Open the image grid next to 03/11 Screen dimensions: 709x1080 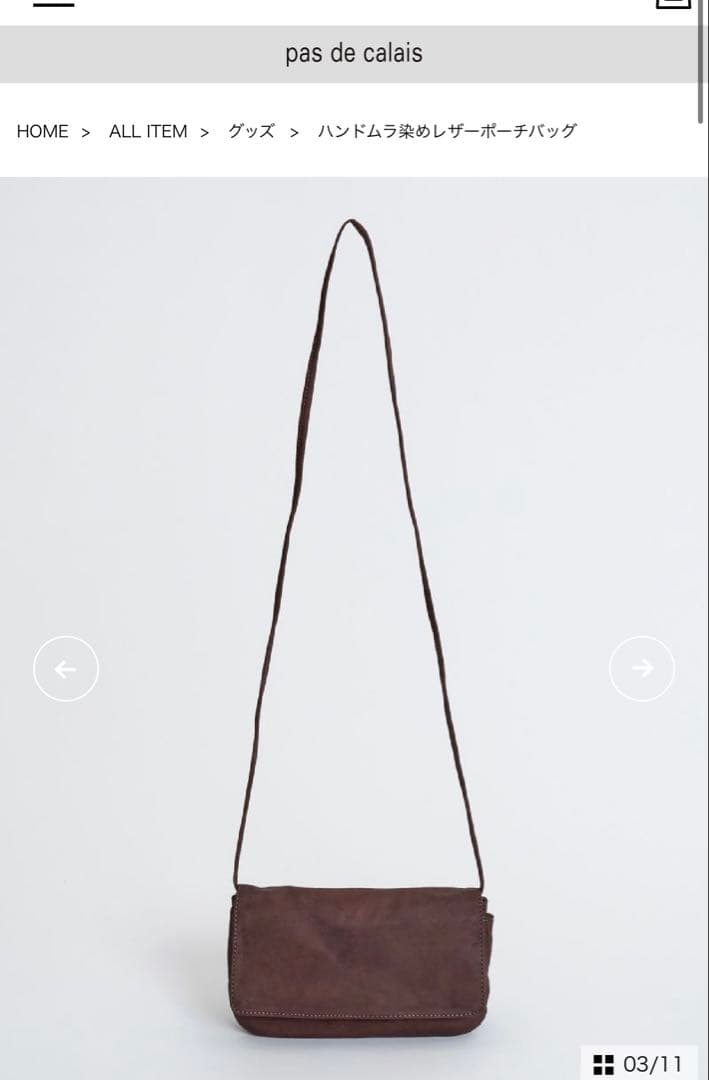[x=603, y=1064]
